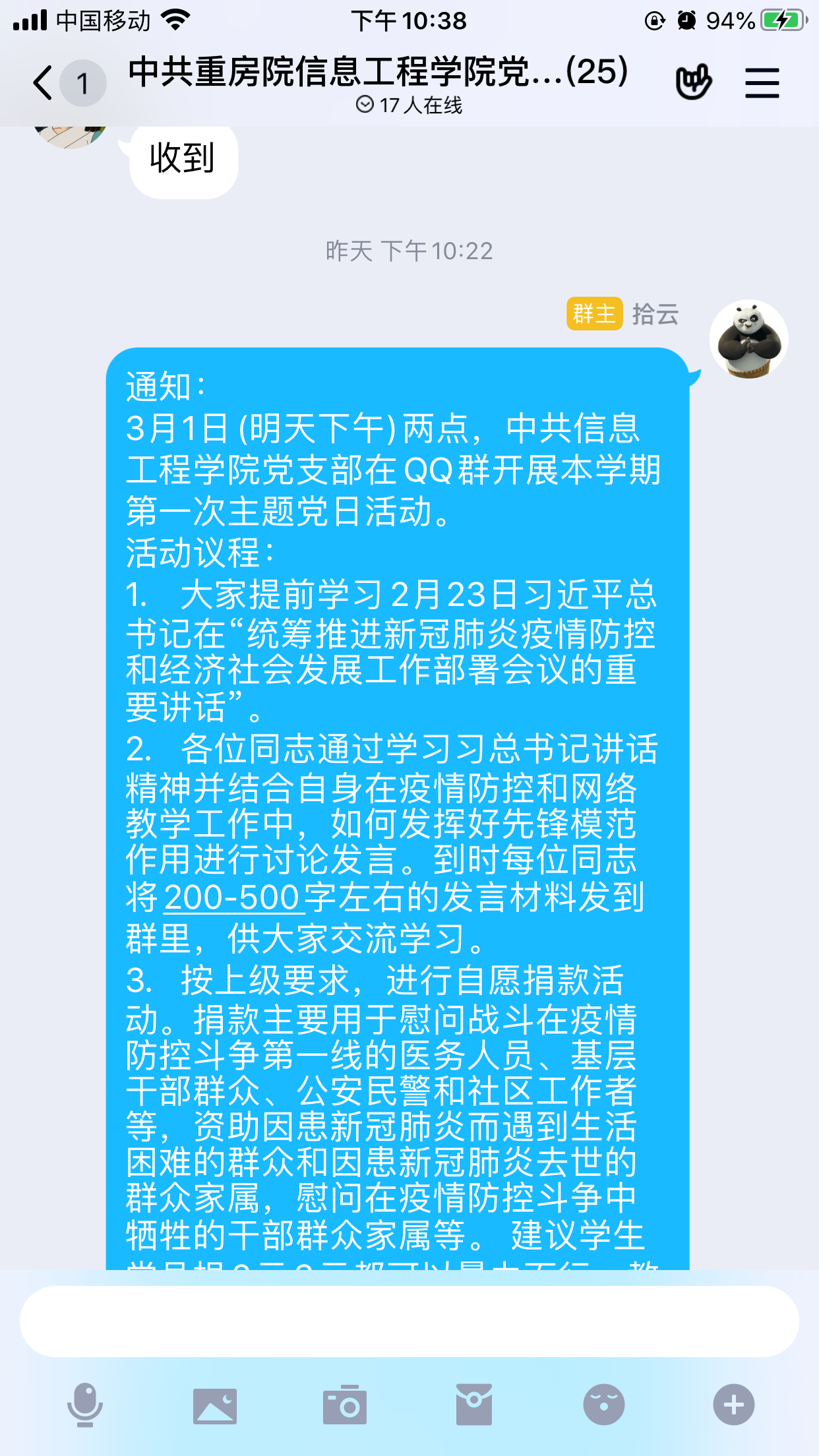Open the photo gallery picker
This screenshot has width=819, height=1456.
pyautogui.click(x=215, y=1405)
